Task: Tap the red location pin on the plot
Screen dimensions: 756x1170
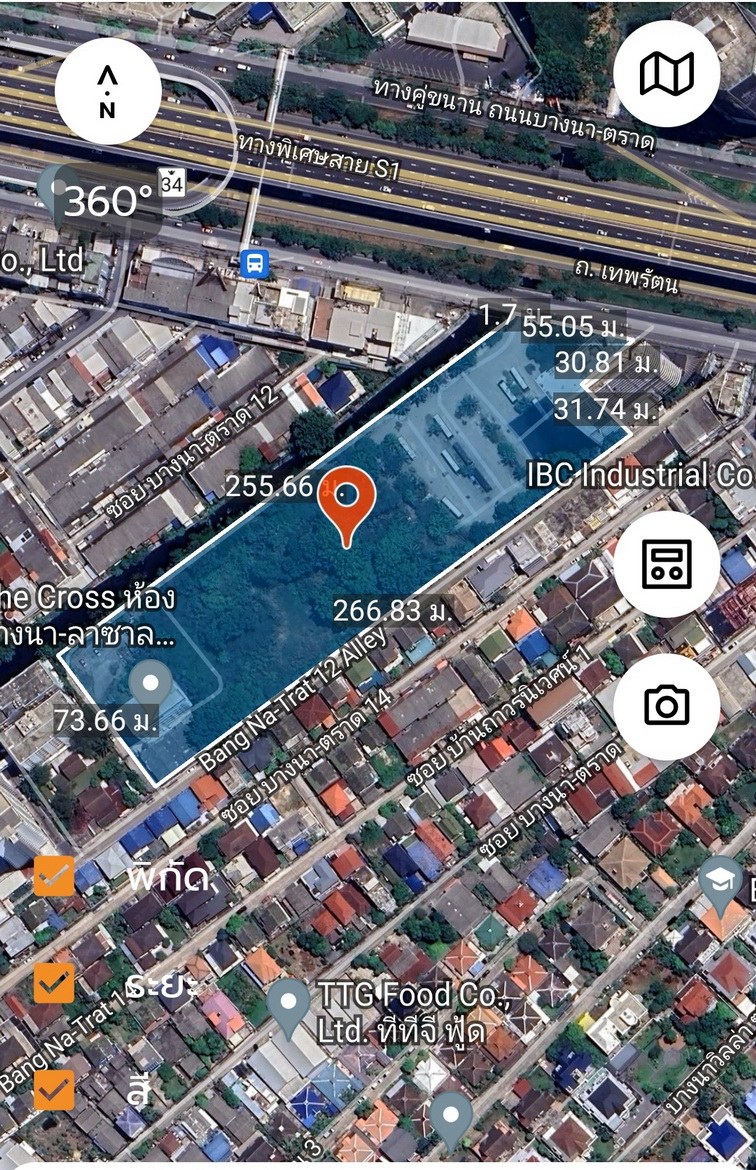Action: (346, 499)
